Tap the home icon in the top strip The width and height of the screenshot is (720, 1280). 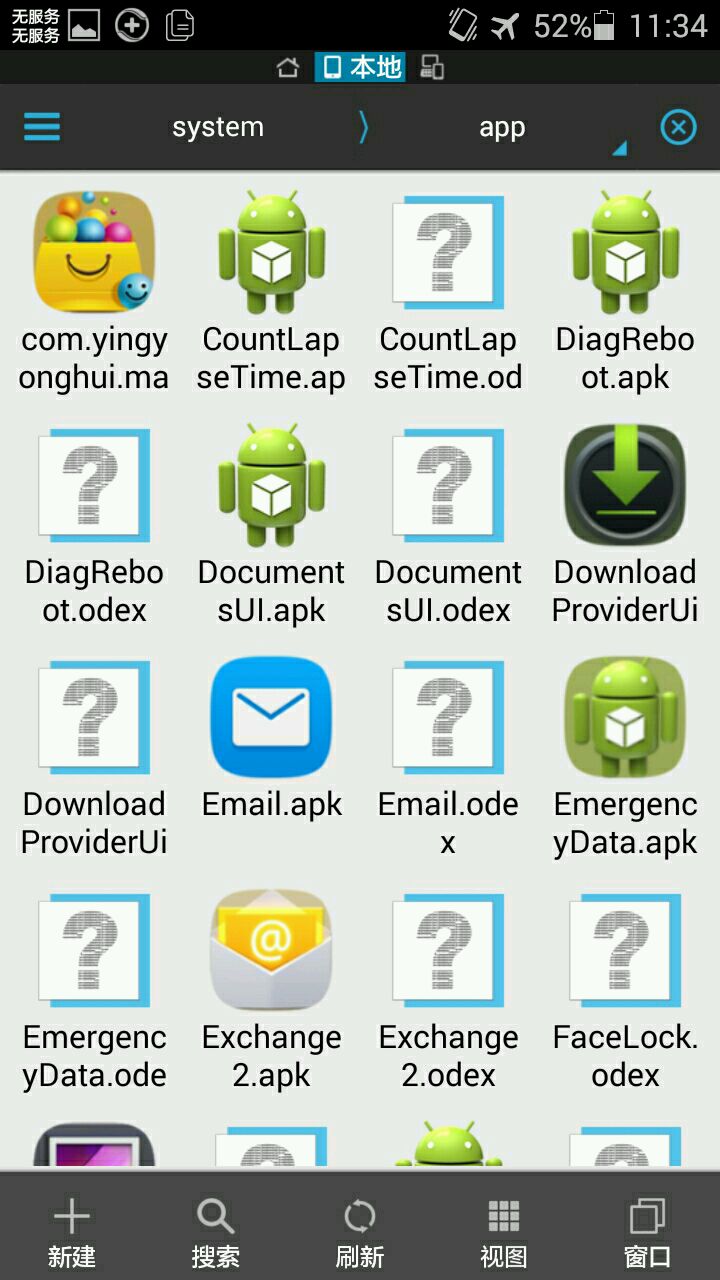(x=288, y=68)
